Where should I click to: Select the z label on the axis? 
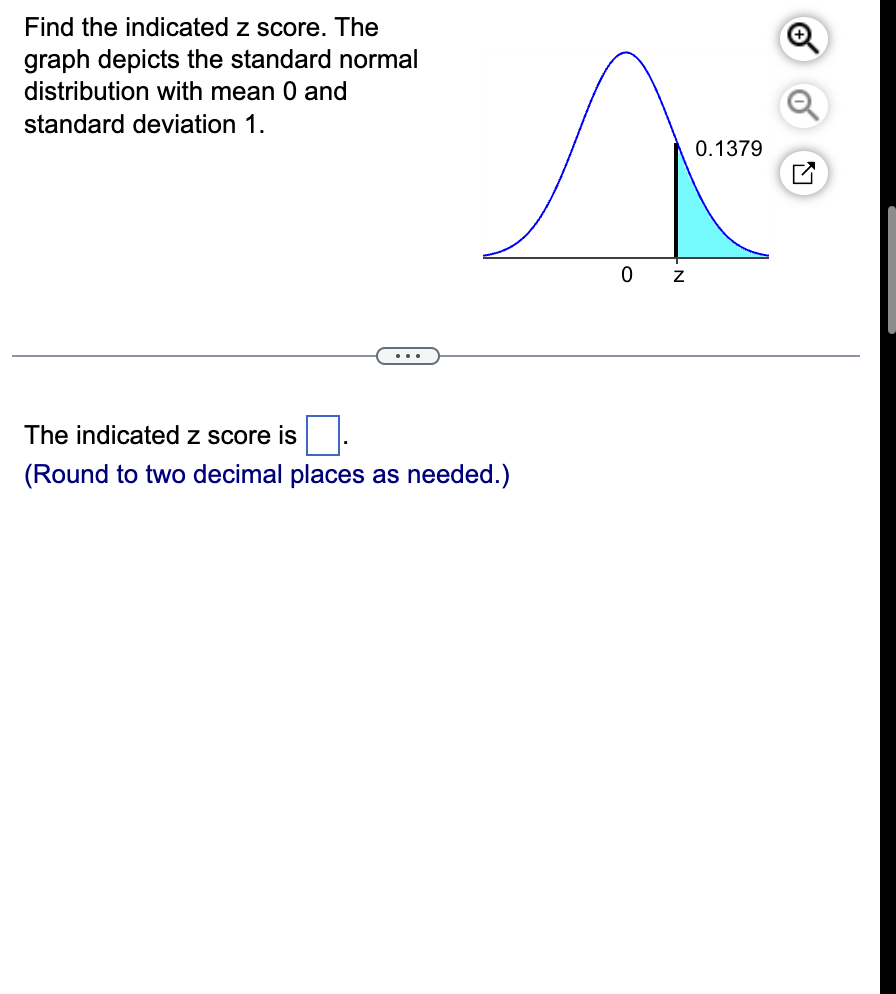(678, 276)
